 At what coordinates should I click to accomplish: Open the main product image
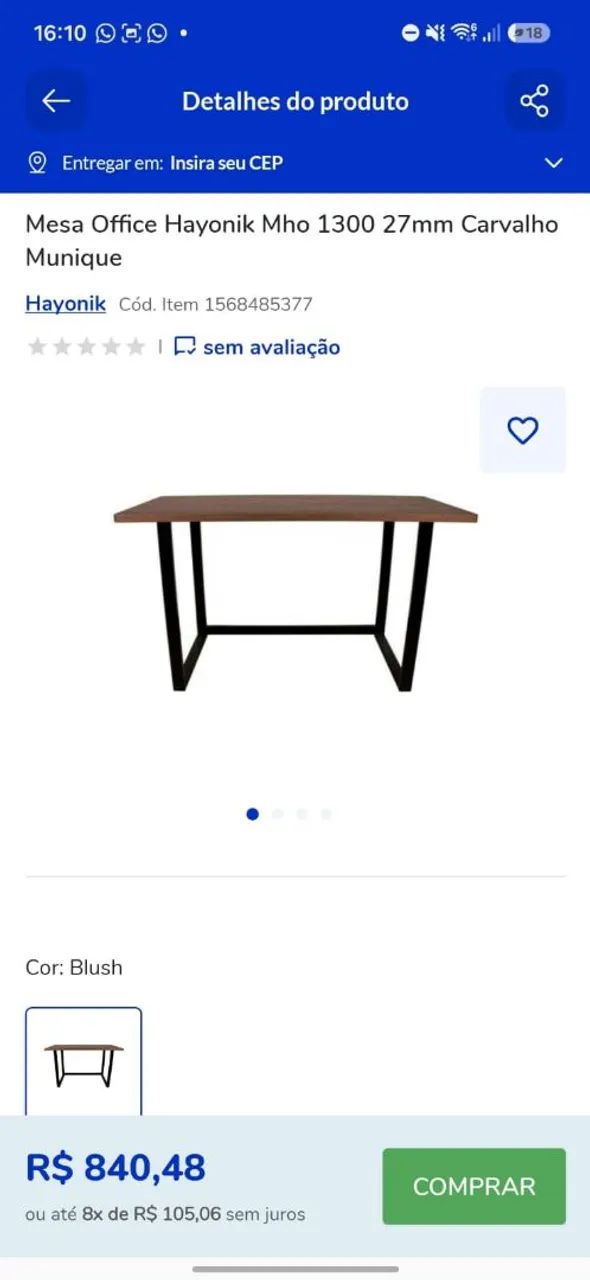click(x=295, y=593)
